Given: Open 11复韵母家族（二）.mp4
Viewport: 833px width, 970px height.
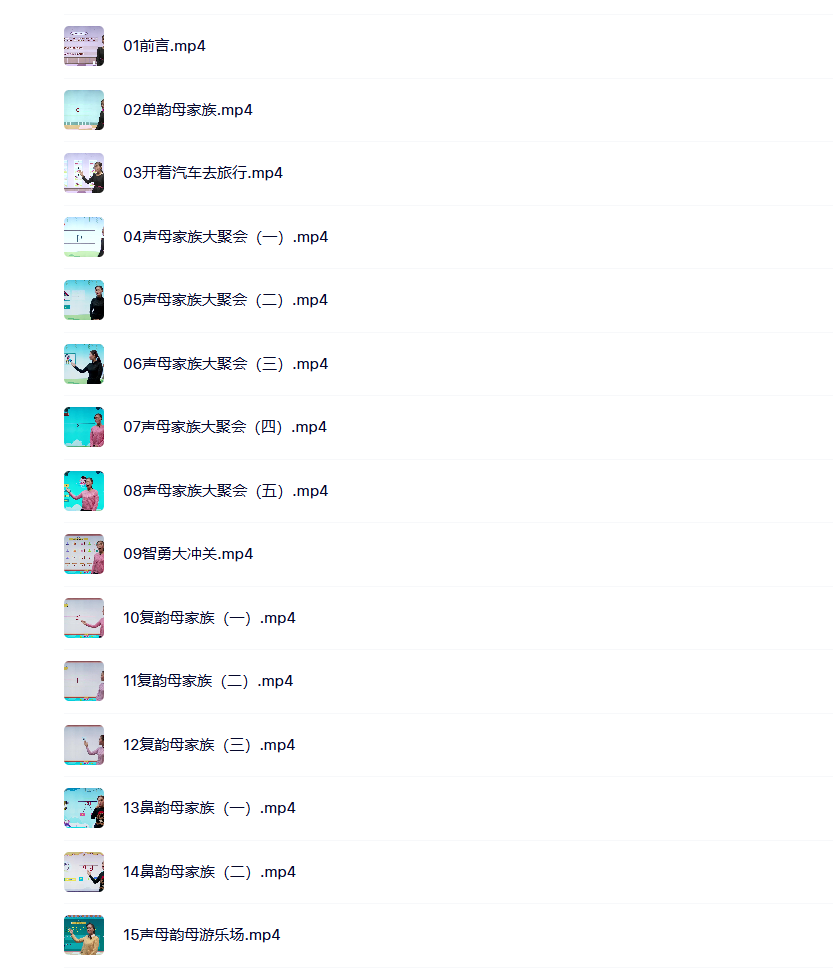Looking at the screenshot, I should pyautogui.click(x=208, y=681).
